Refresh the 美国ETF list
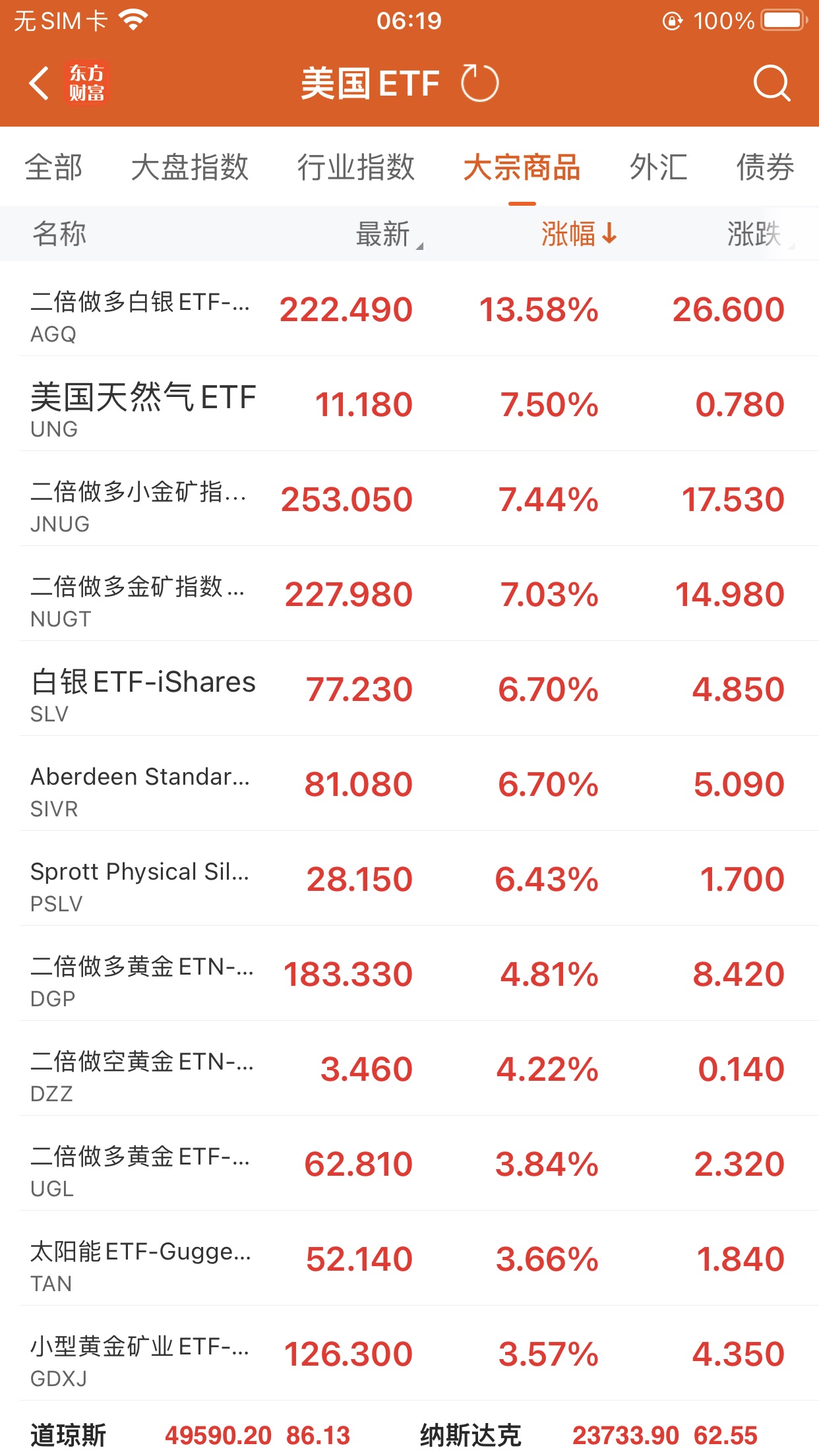 pyautogui.click(x=479, y=84)
